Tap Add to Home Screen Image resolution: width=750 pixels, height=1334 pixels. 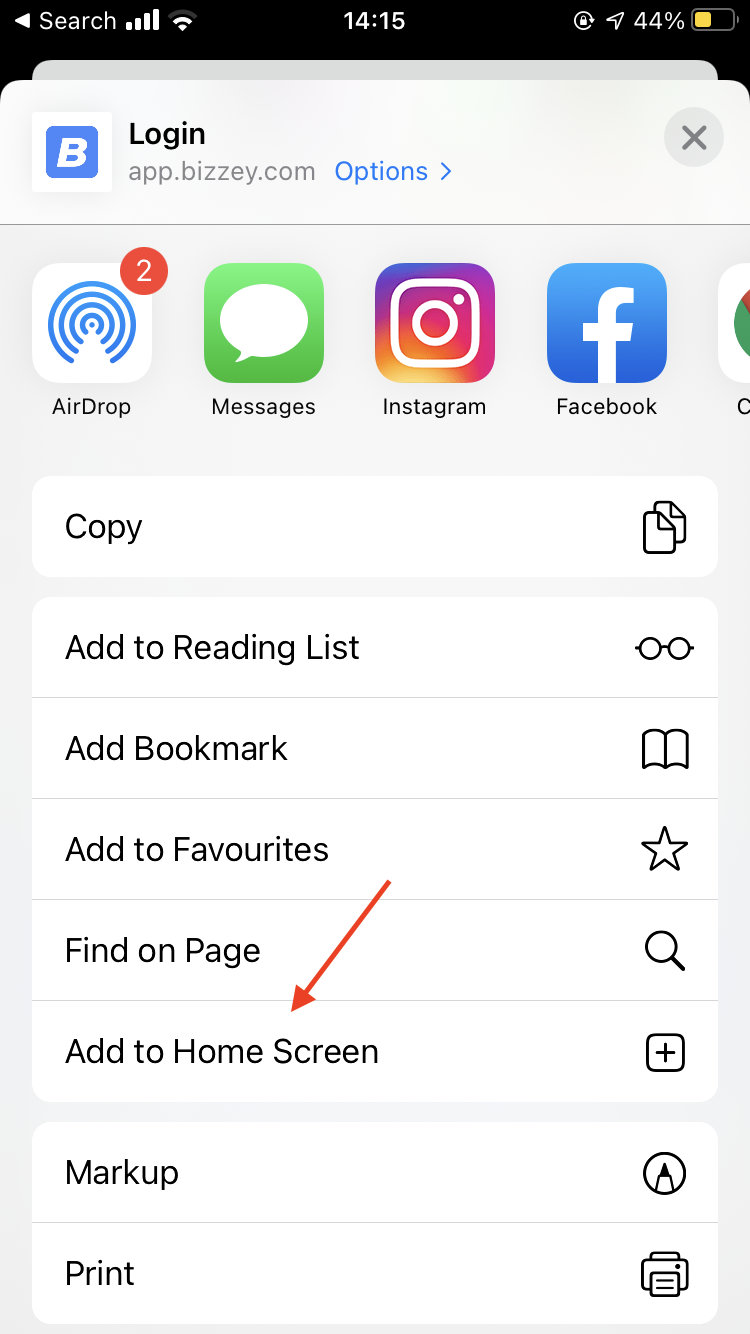[375, 1052]
